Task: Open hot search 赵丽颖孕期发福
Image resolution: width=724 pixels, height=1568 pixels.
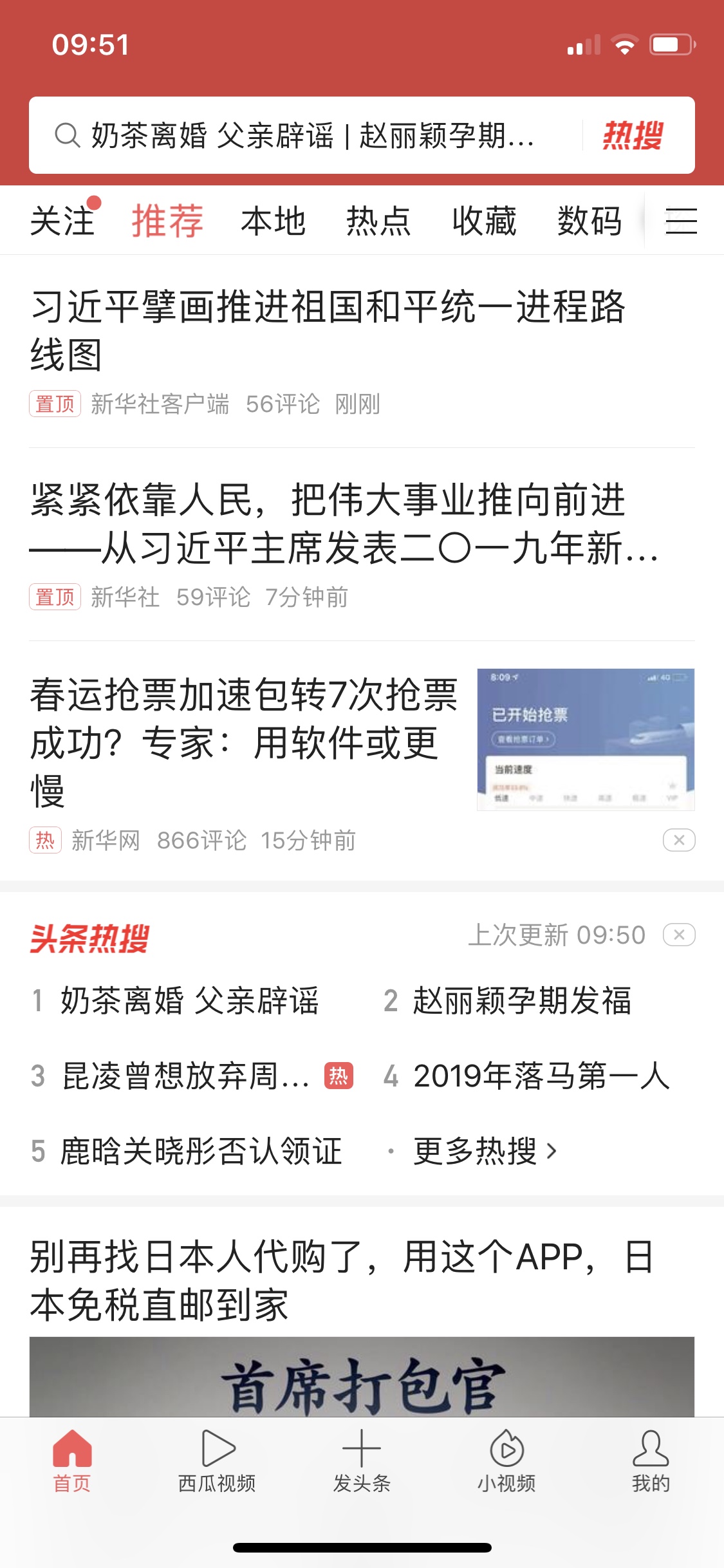Action: 521,1001
